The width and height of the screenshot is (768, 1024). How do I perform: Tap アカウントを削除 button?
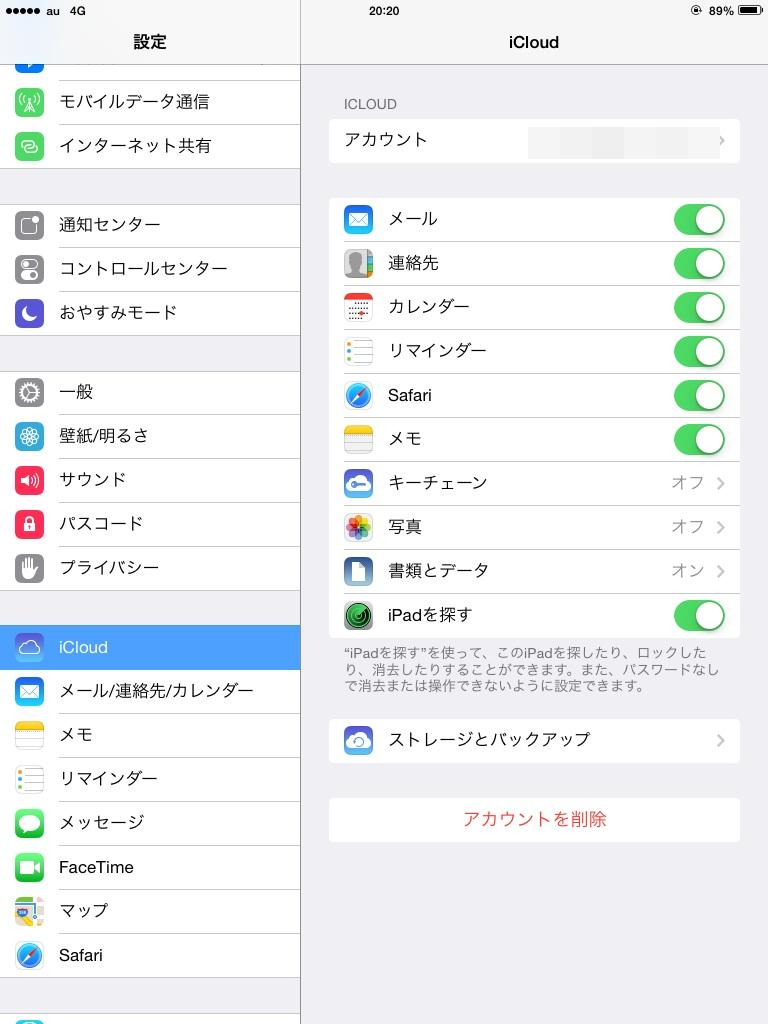(x=534, y=819)
